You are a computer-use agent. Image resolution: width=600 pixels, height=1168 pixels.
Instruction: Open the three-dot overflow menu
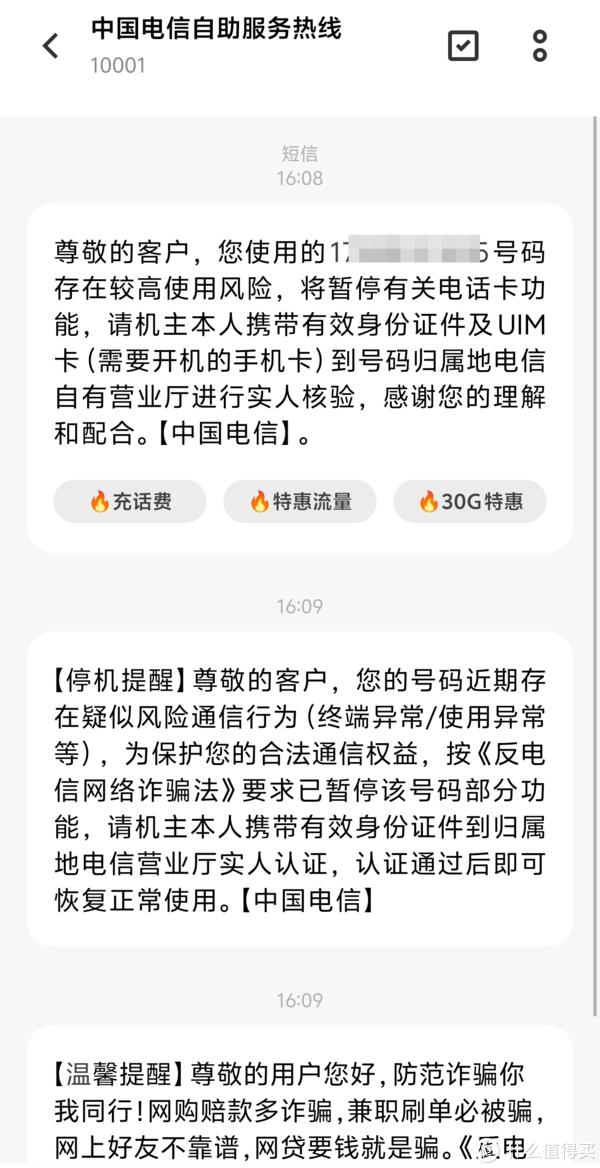click(540, 46)
